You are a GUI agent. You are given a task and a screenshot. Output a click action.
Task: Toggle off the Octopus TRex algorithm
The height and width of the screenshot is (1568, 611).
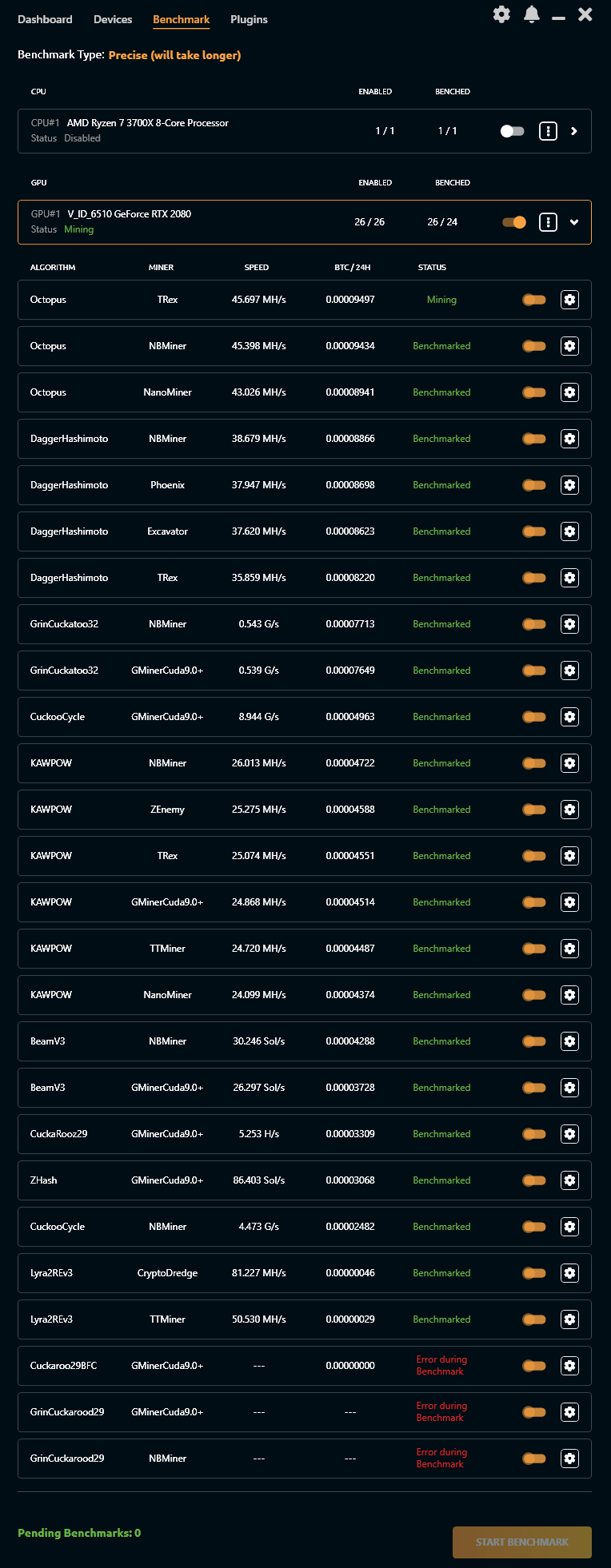(x=533, y=300)
